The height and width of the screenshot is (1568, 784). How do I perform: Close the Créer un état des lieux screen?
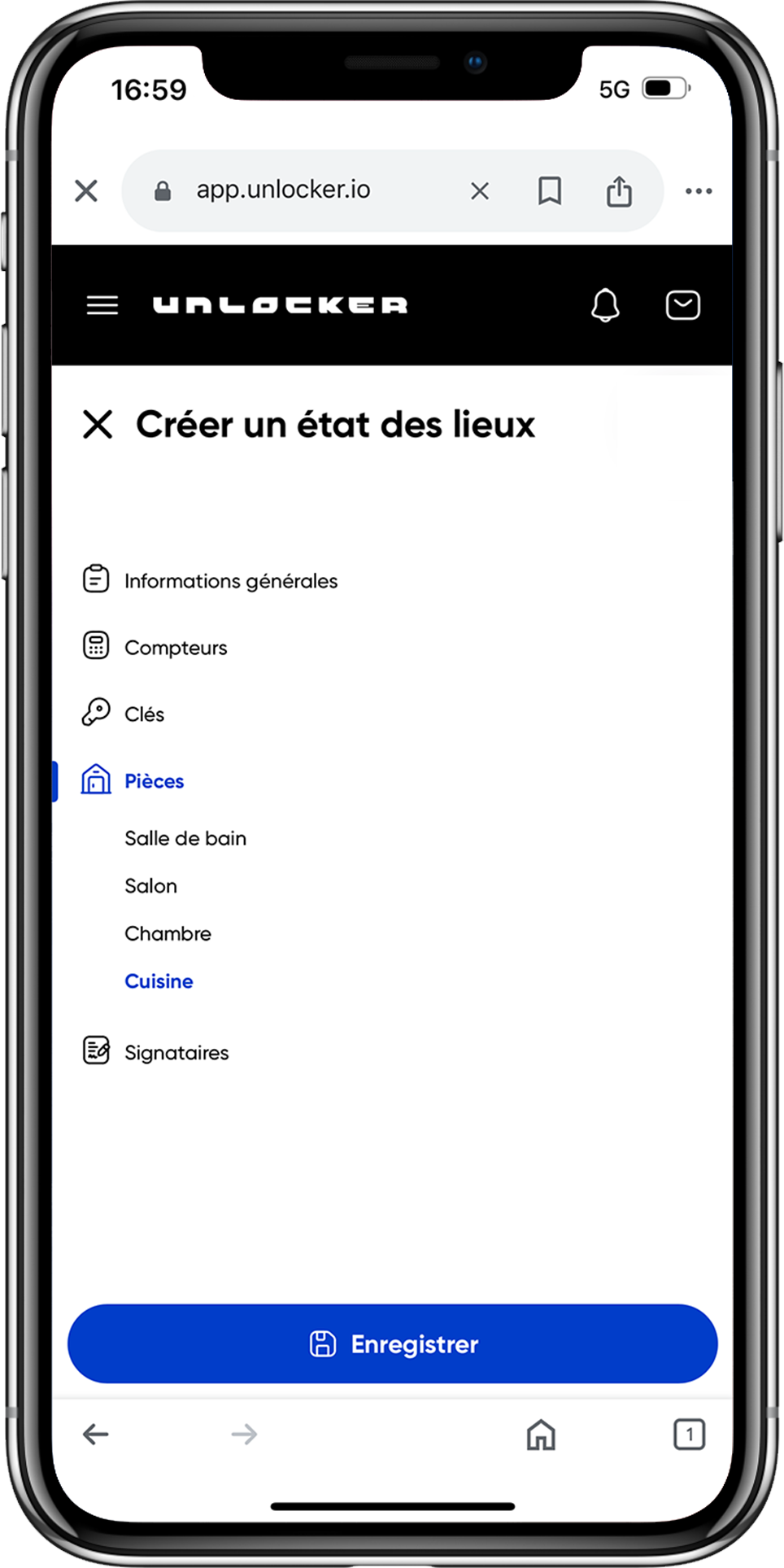click(98, 425)
